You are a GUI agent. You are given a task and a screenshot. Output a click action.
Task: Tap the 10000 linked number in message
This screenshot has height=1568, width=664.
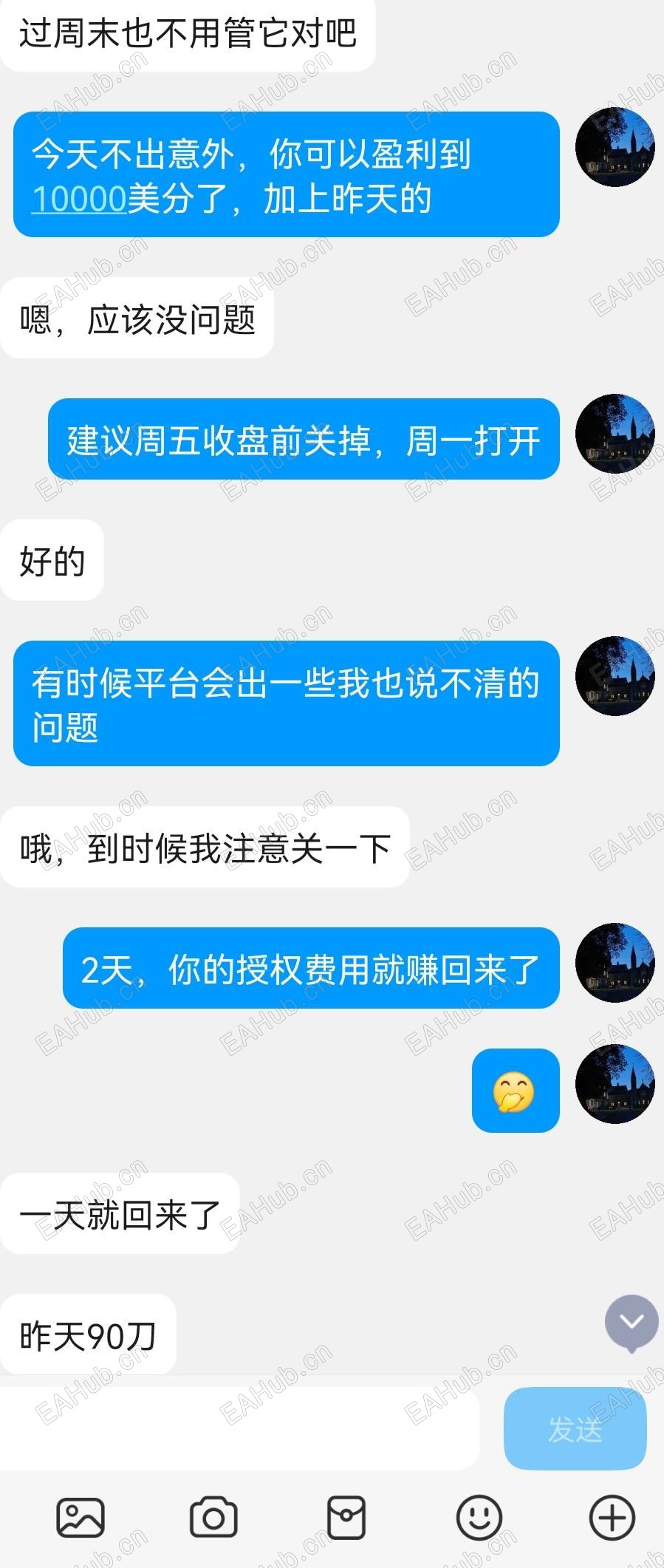point(79,199)
